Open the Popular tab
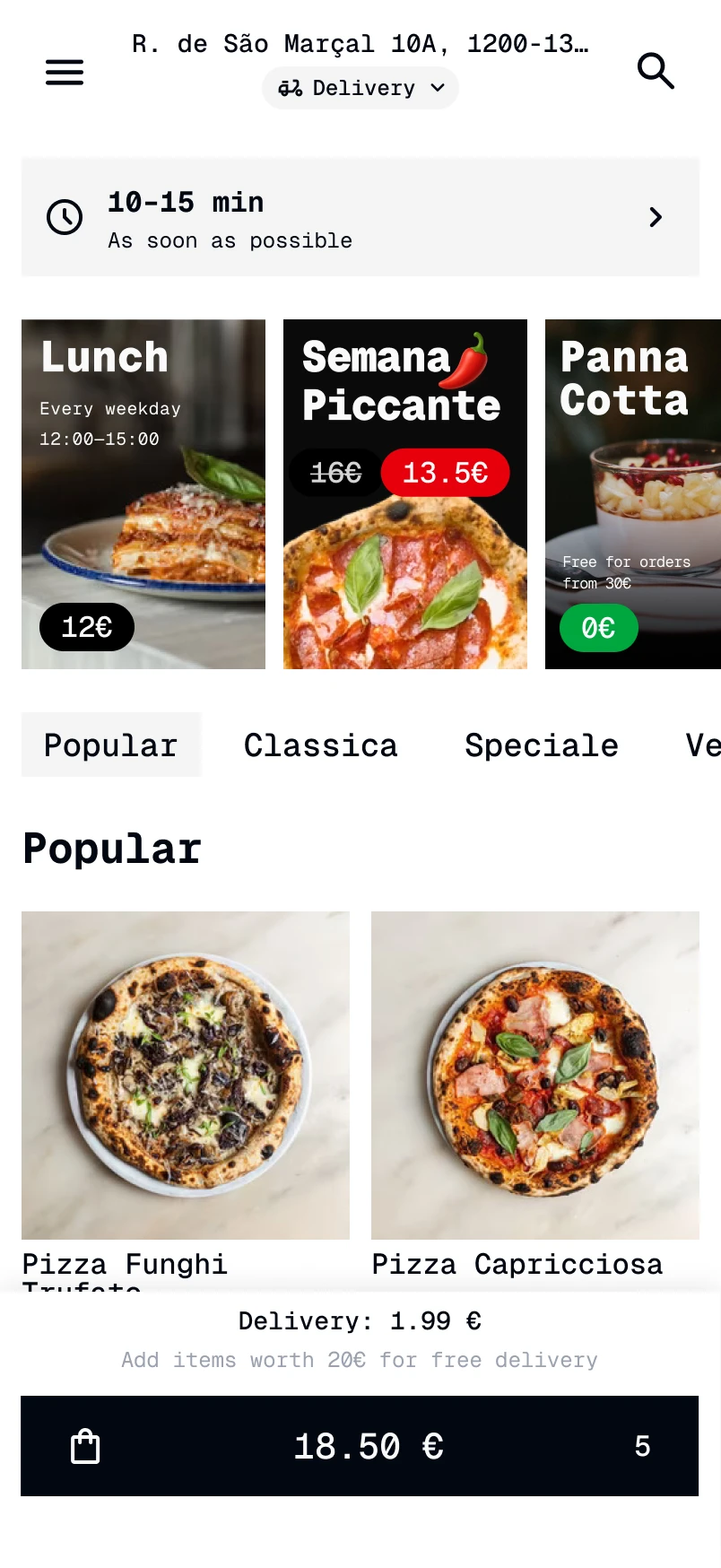721x1568 pixels. click(x=110, y=745)
